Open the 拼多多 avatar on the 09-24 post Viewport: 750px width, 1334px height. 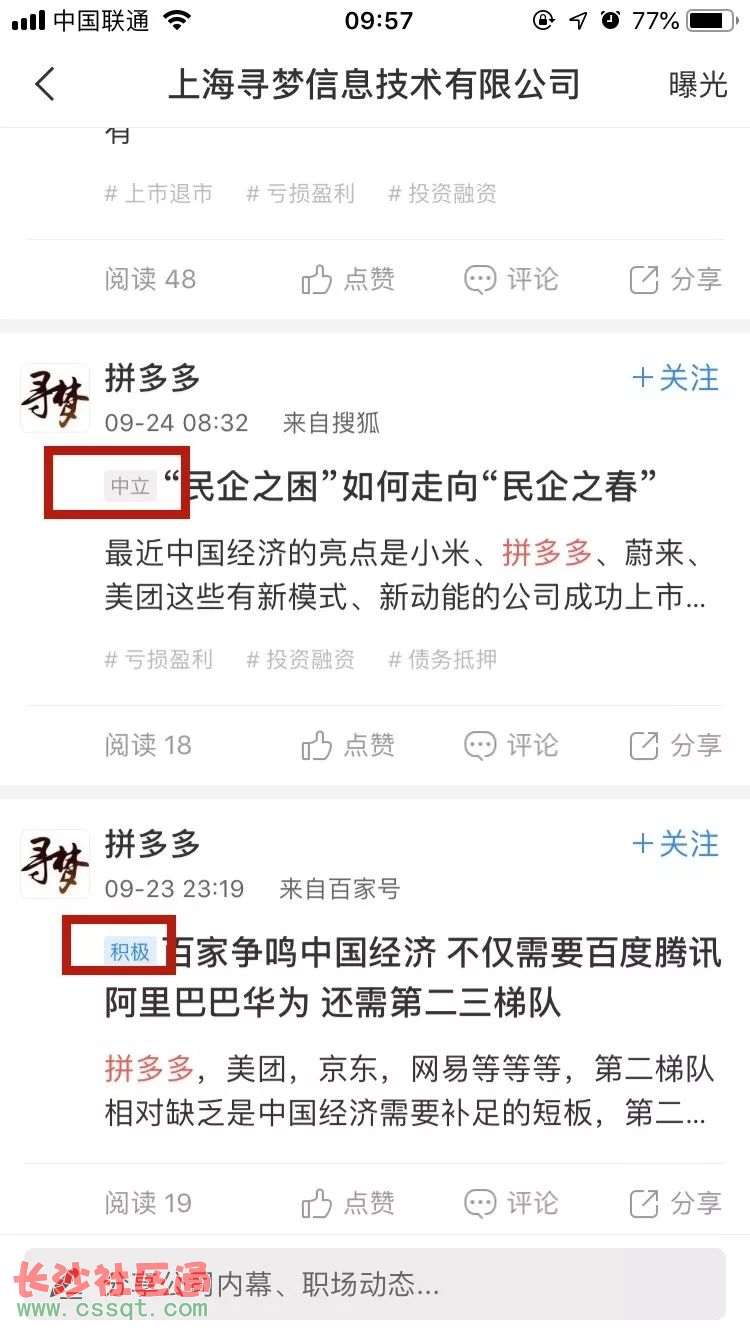point(55,397)
